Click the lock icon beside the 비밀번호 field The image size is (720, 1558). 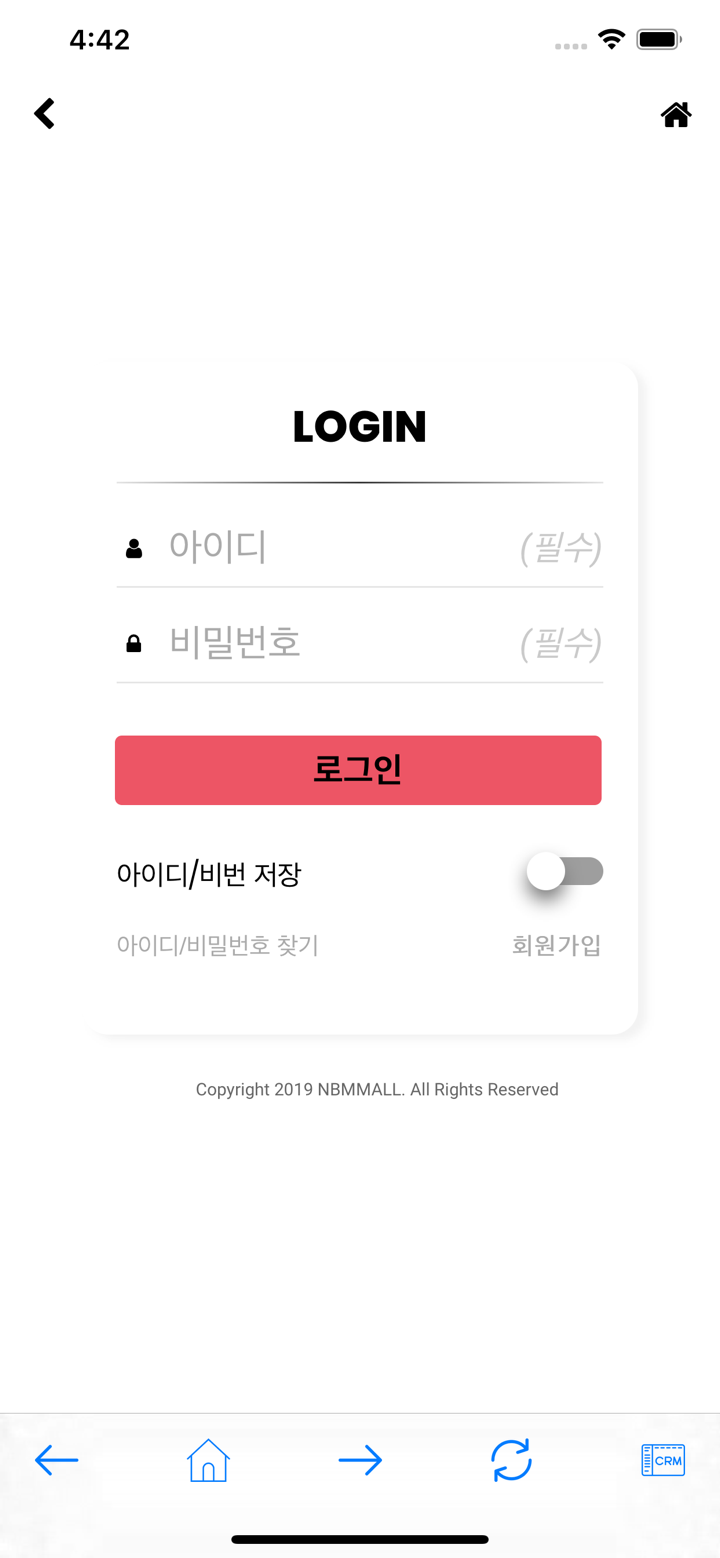click(133, 643)
